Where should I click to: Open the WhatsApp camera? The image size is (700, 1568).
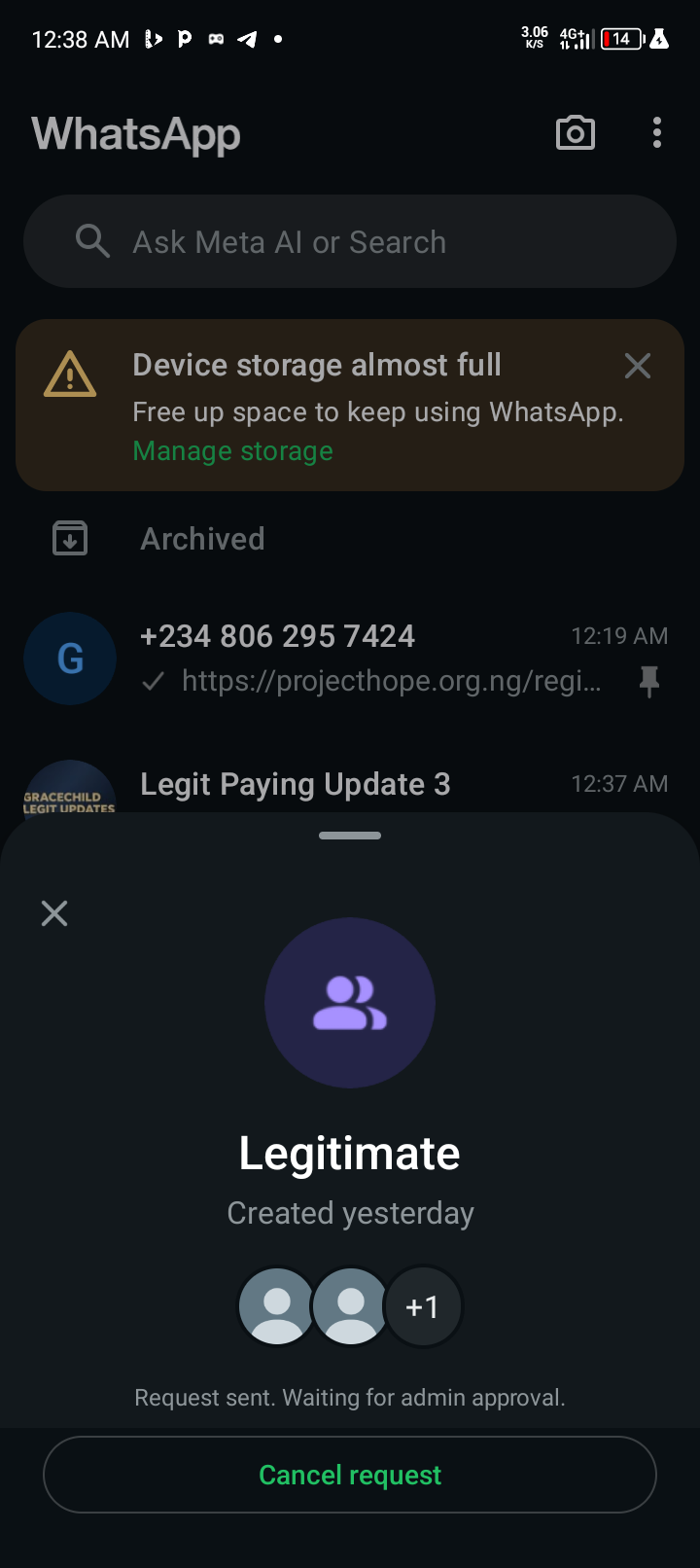pos(576,133)
